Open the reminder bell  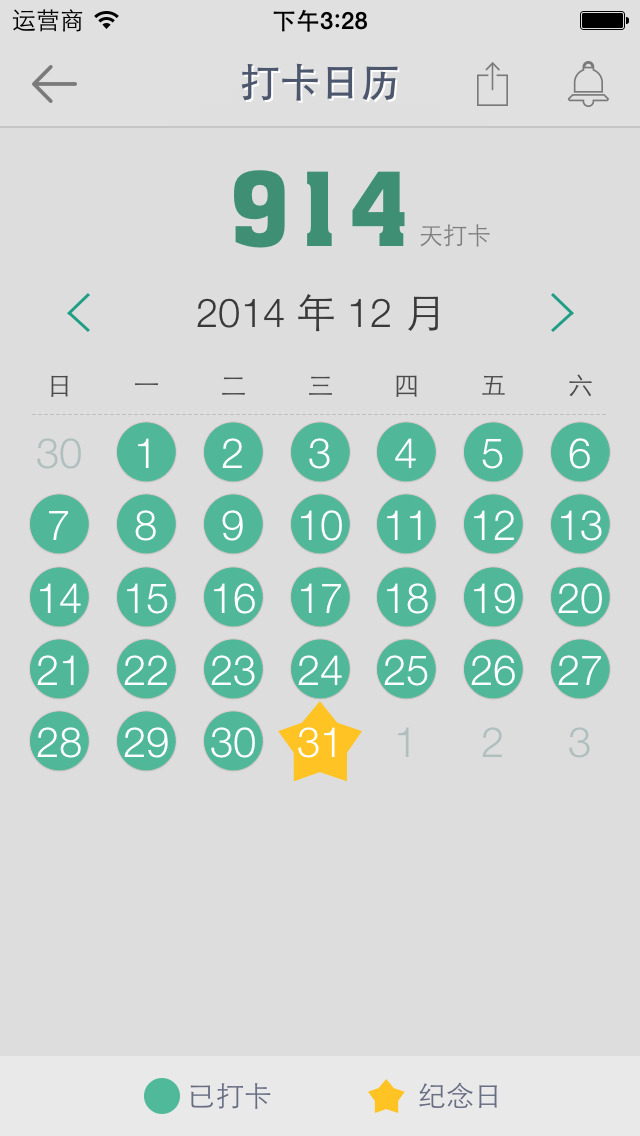pyautogui.click(x=588, y=84)
